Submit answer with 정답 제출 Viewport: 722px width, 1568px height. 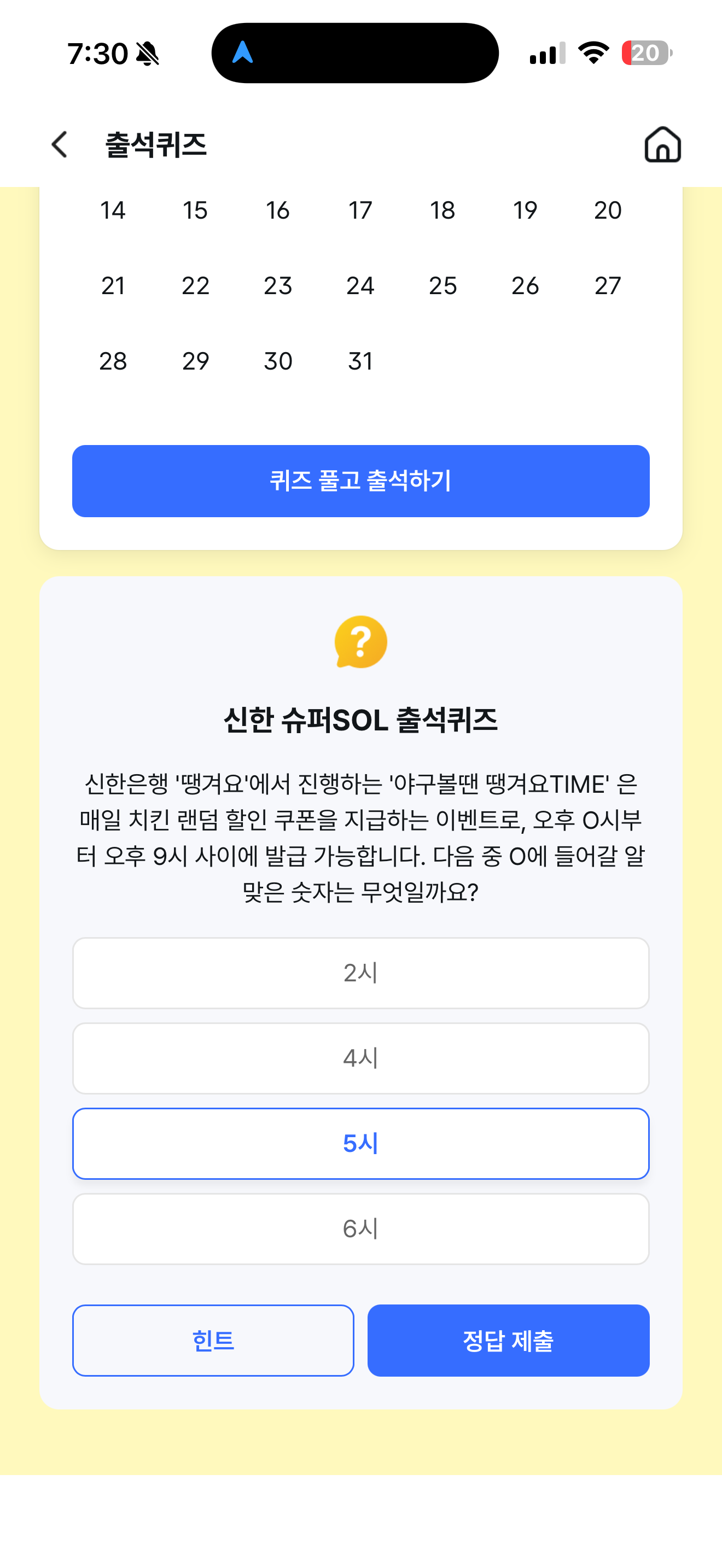click(508, 1341)
